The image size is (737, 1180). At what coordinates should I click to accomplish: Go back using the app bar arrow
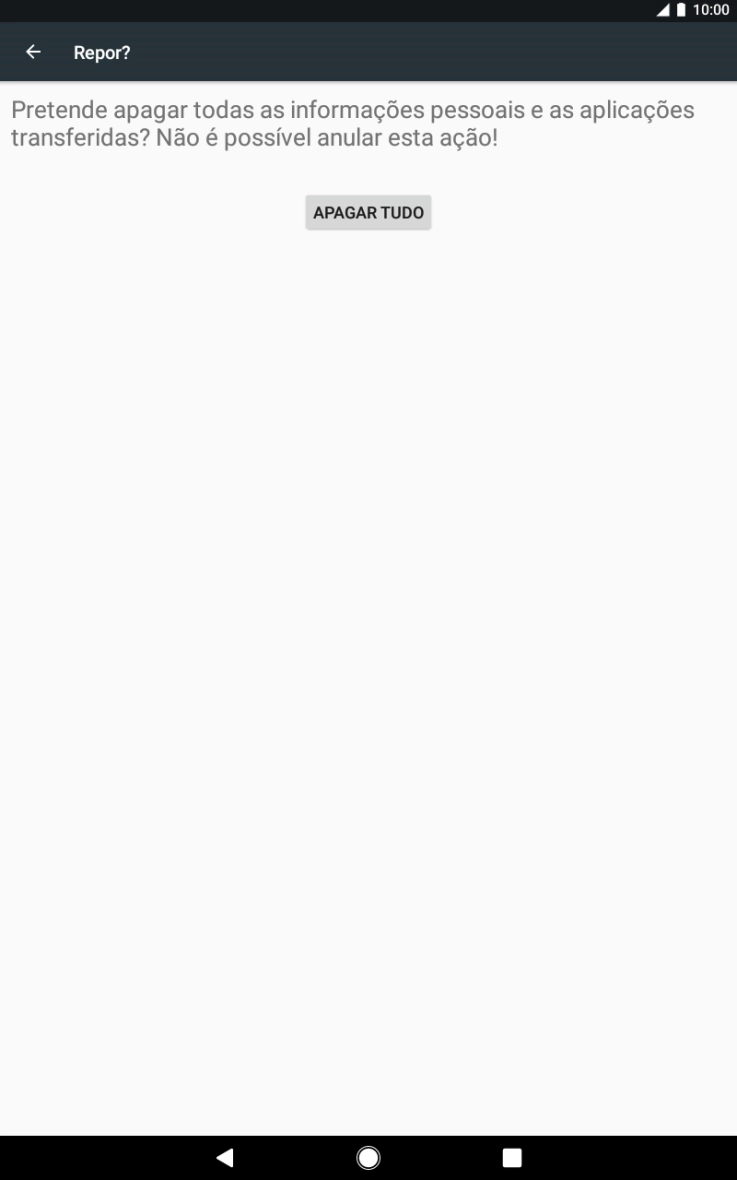33,52
